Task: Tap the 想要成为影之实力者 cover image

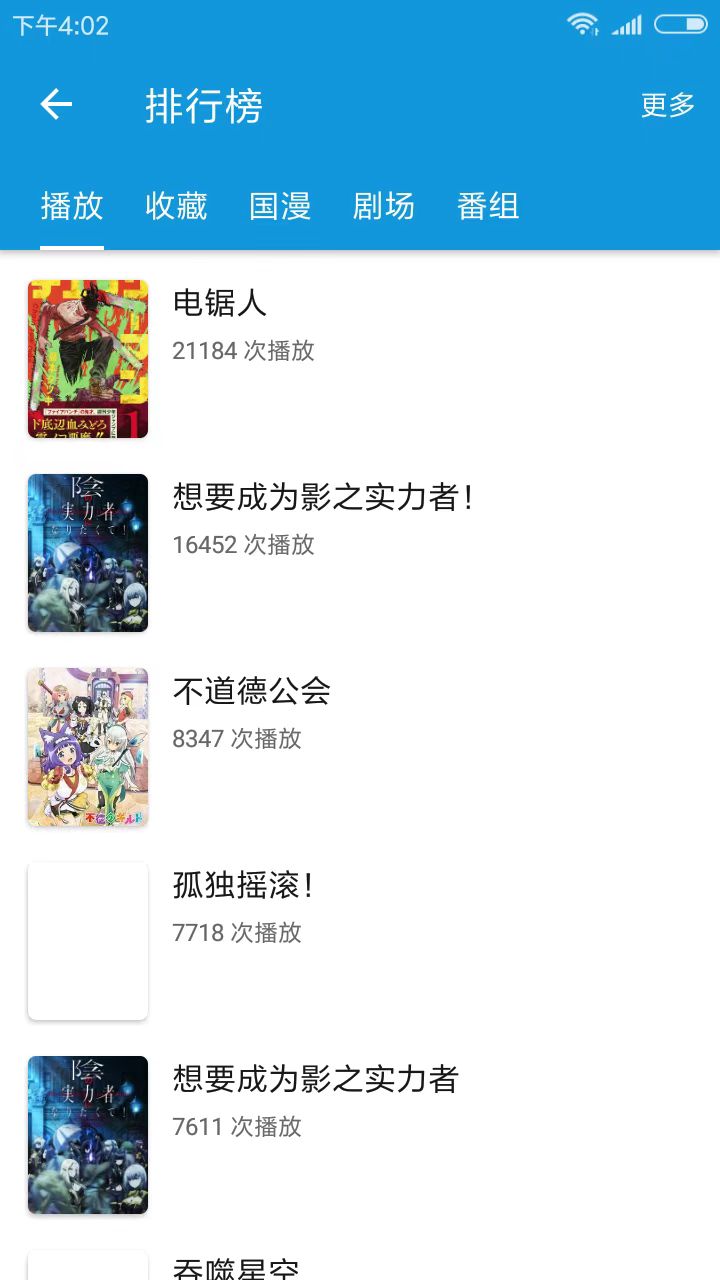Action: click(x=87, y=1134)
